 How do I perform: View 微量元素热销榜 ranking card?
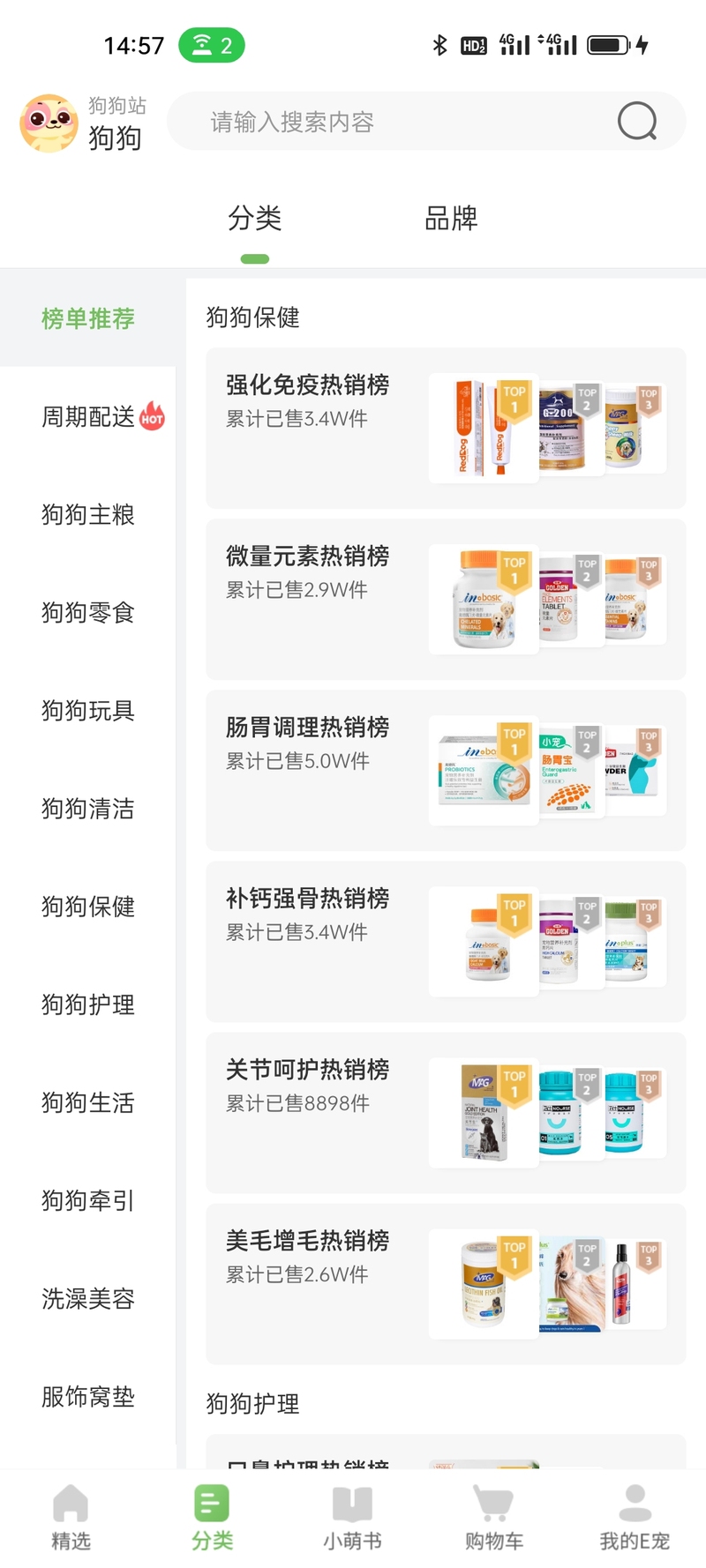click(x=445, y=599)
